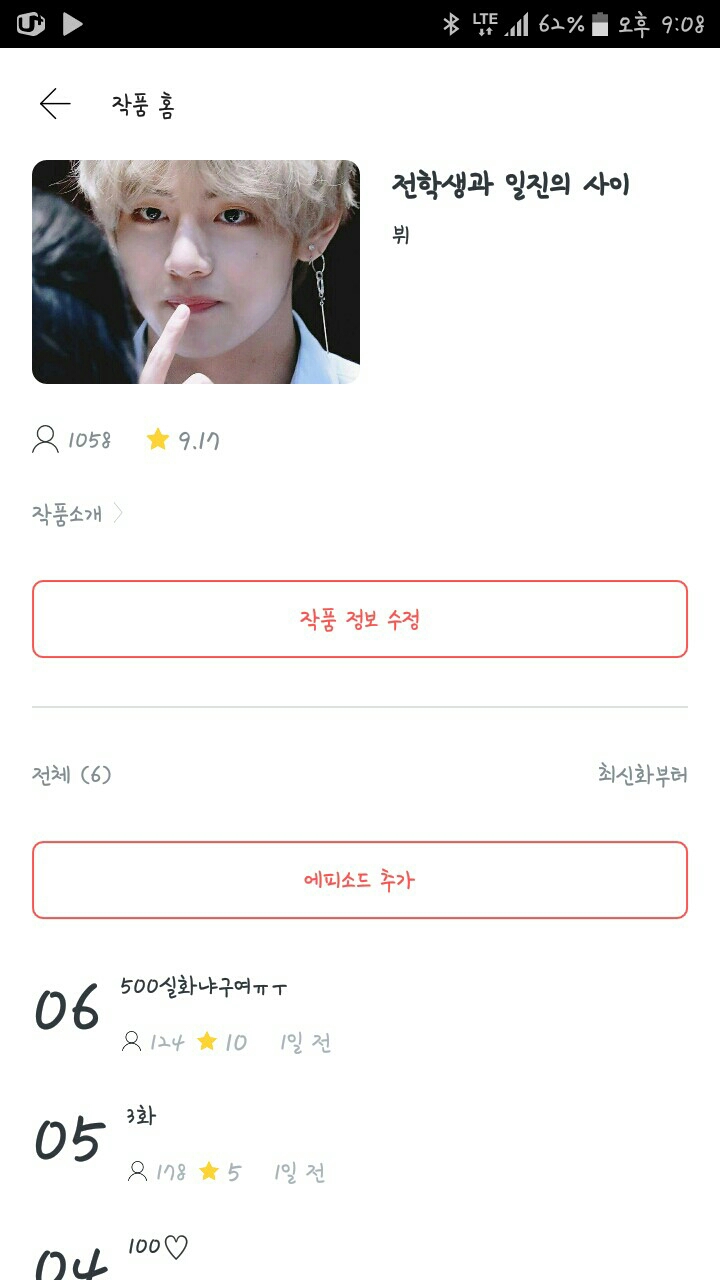View the cover image of 전학생과 일진의 사이
This screenshot has height=1280, width=720.
(196, 272)
